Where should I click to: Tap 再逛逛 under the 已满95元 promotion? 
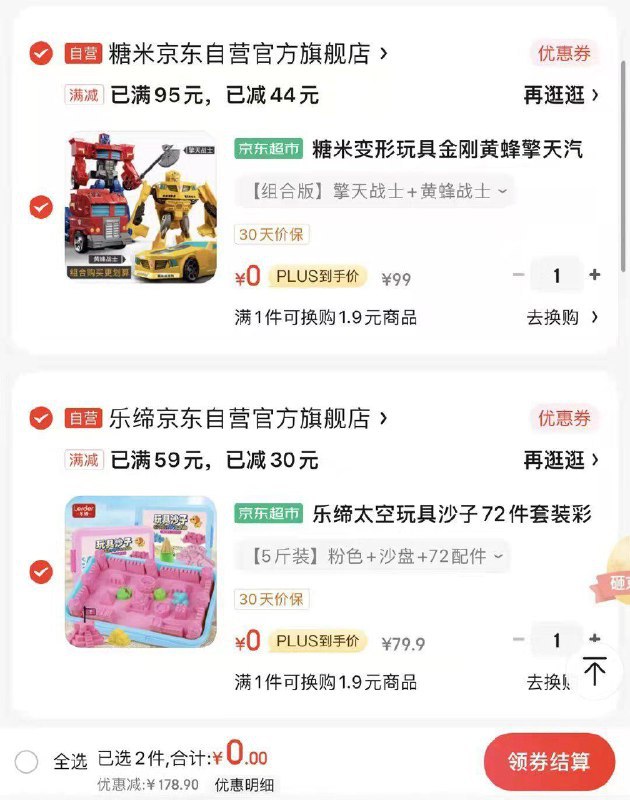[561, 95]
